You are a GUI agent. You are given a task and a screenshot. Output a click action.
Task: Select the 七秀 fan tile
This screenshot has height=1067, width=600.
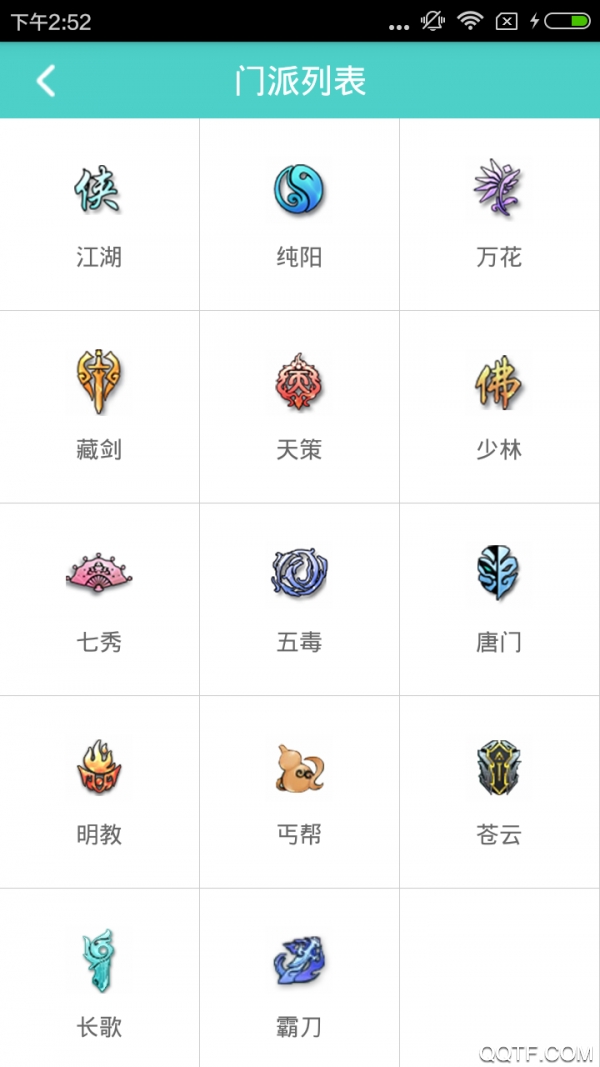click(99, 598)
